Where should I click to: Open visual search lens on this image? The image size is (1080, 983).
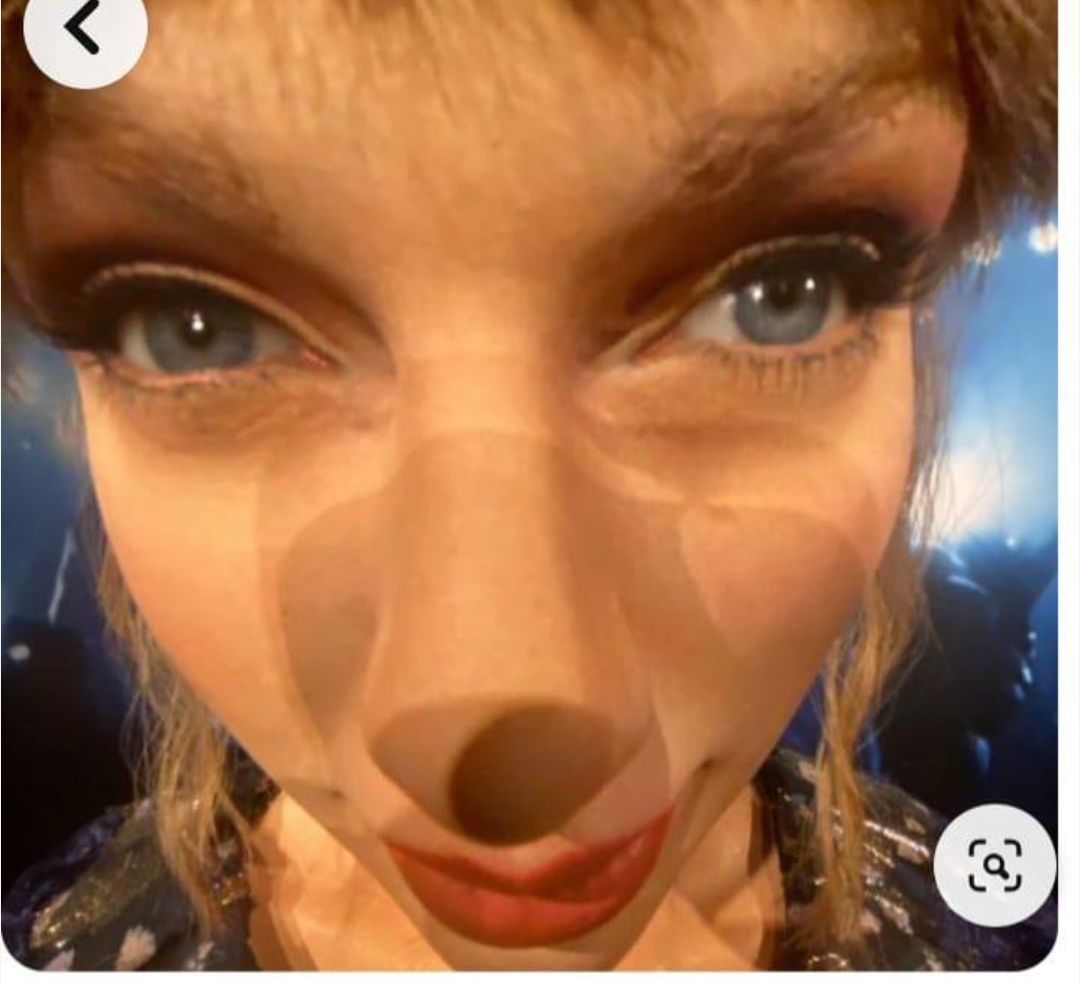(x=994, y=864)
